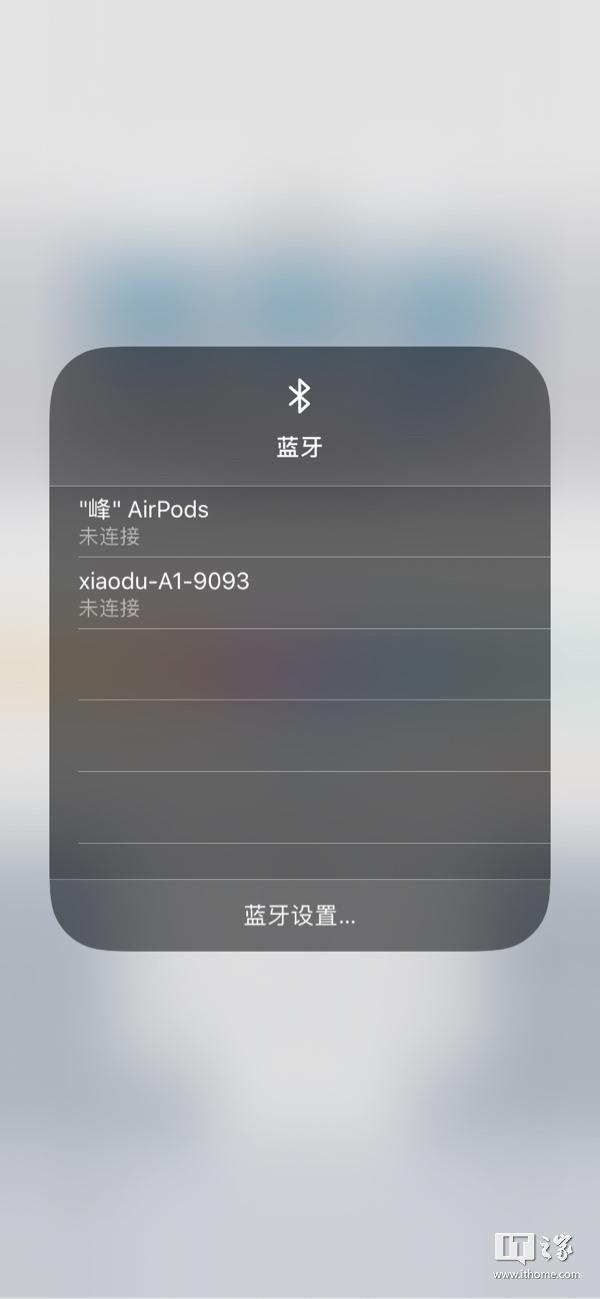Screen dimensions: 600x1299
Task: Open 蓝牙设置... Bluetooth settings
Action: point(300,915)
